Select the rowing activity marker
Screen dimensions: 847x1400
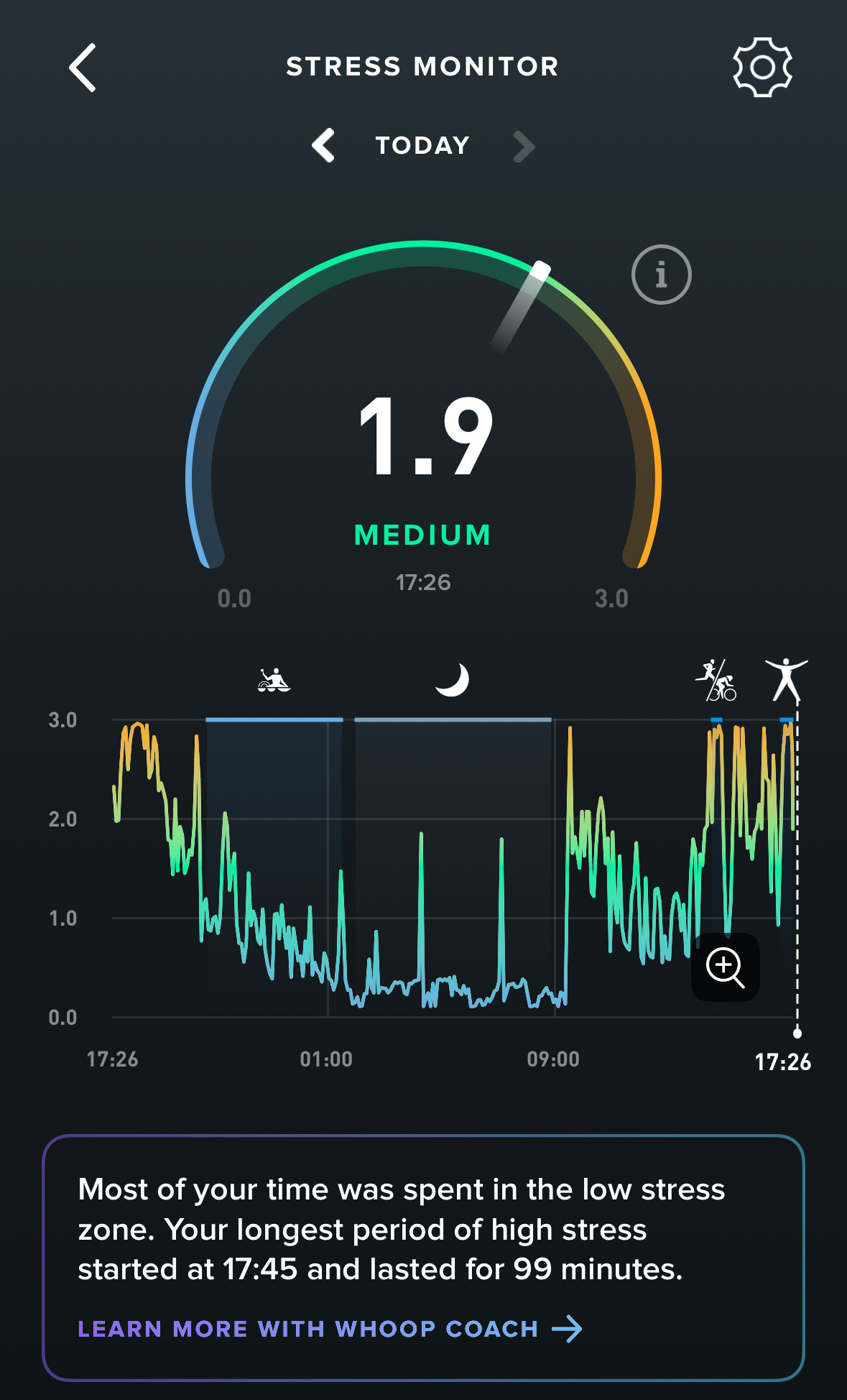pyautogui.click(x=274, y=679)
